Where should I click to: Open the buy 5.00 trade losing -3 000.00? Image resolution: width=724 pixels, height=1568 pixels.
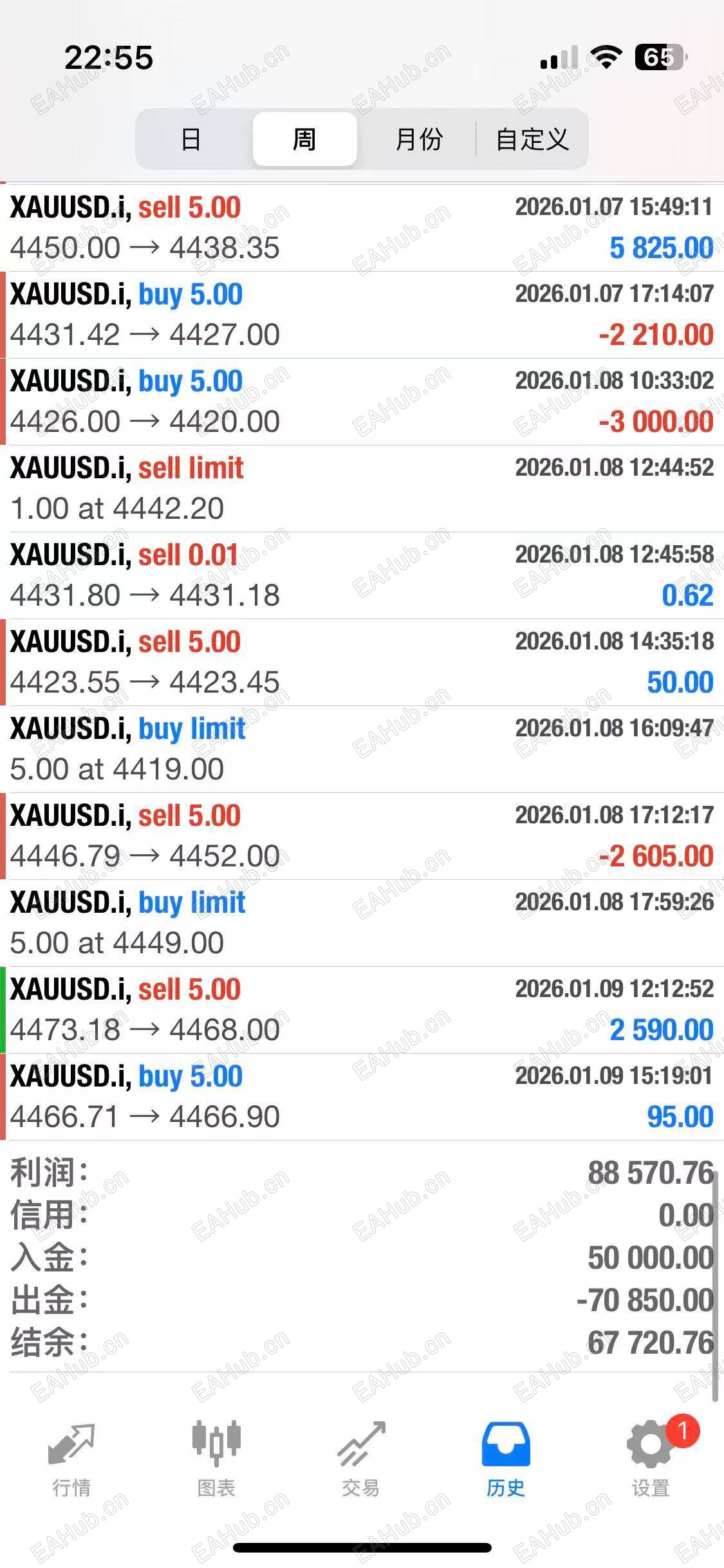362,402
